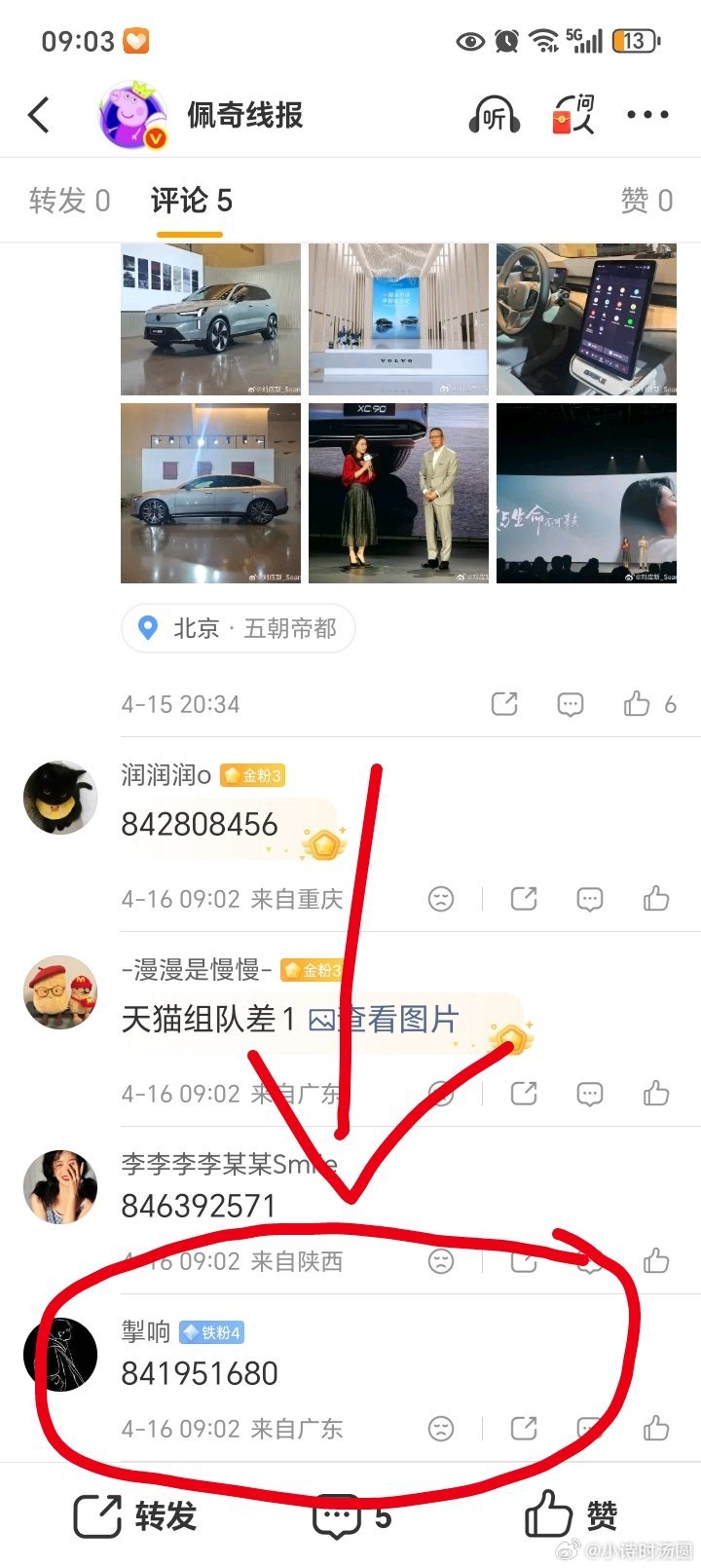This screenshot has height=1568, width=701.
Task: Open the headphone listen feature
Action: coord(494,115)
